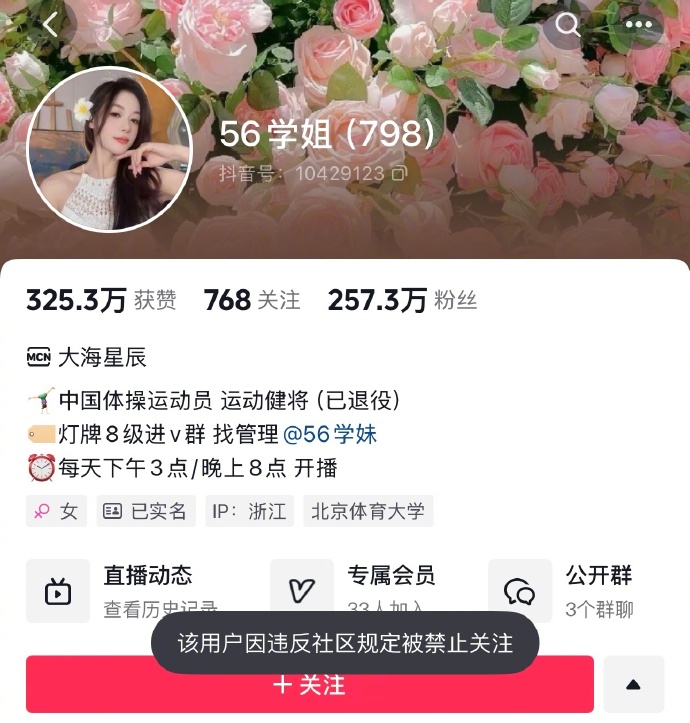View the 257.3万 followers list
This screenshot has width=690, height=723.
(402, 300)
